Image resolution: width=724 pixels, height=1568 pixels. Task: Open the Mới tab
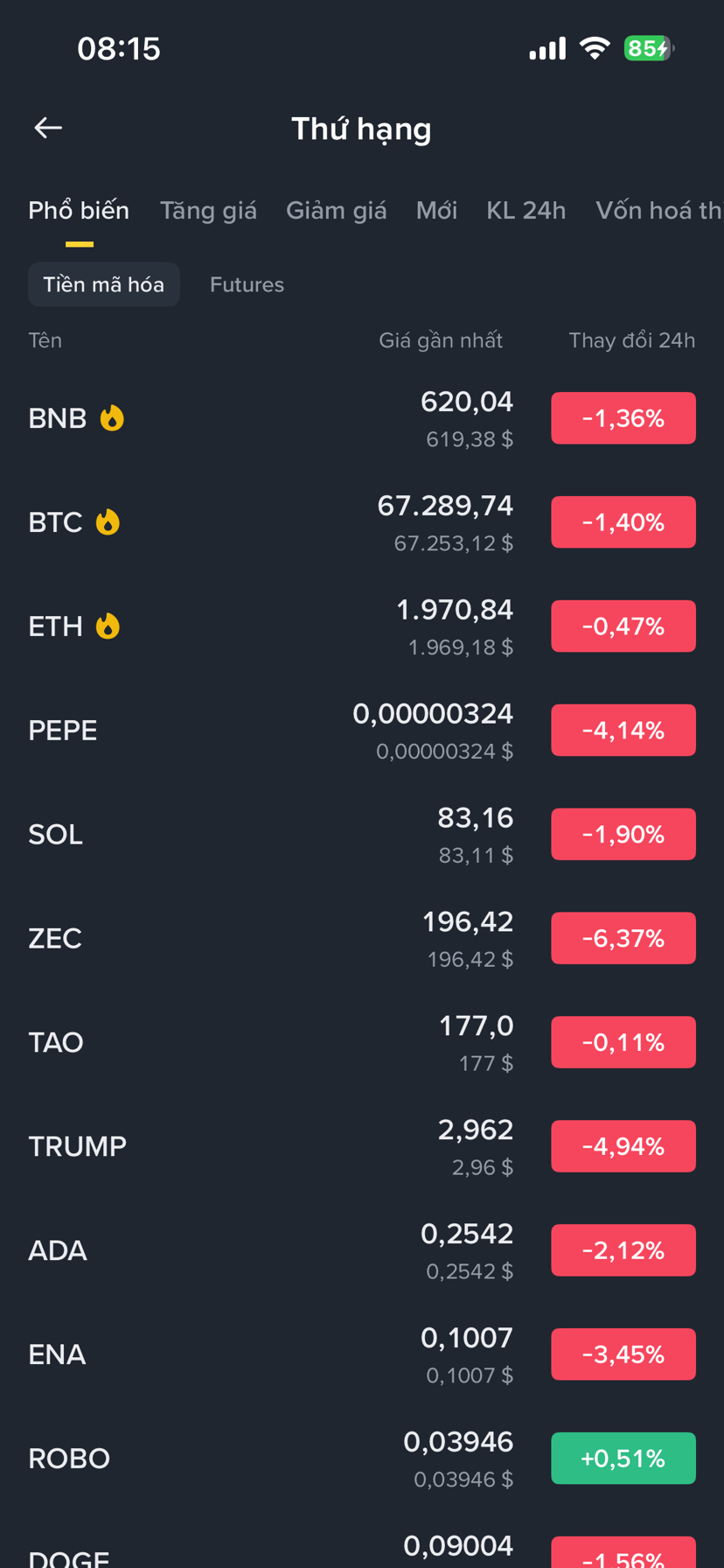[x=436, y=210]
